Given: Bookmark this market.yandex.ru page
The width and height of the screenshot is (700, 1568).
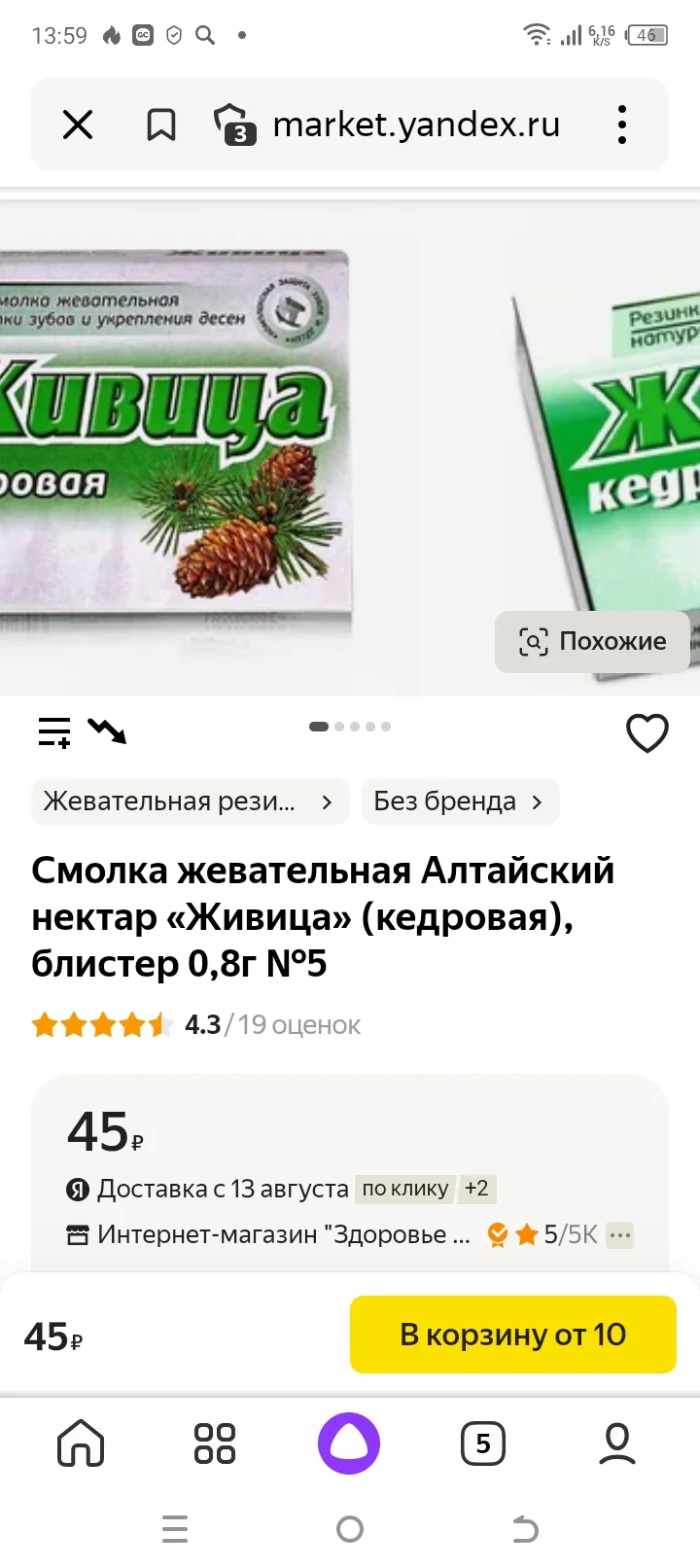Looking at the screenshot, I should [x=161, y=125].
